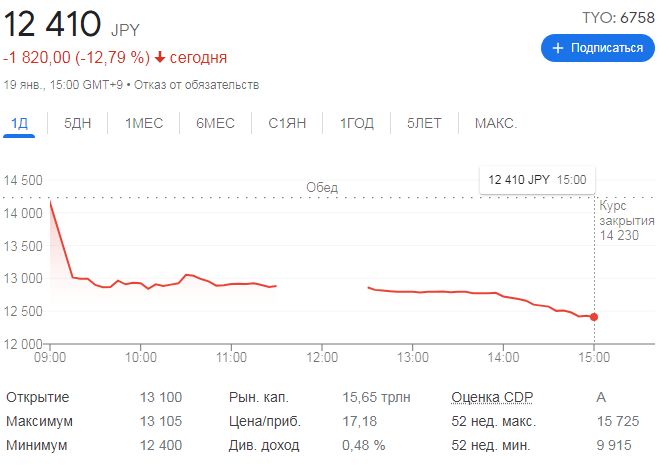Open the Отказ от обязательств disclaimer link
This screenshot has height=467, width=669.
(201, 84)
